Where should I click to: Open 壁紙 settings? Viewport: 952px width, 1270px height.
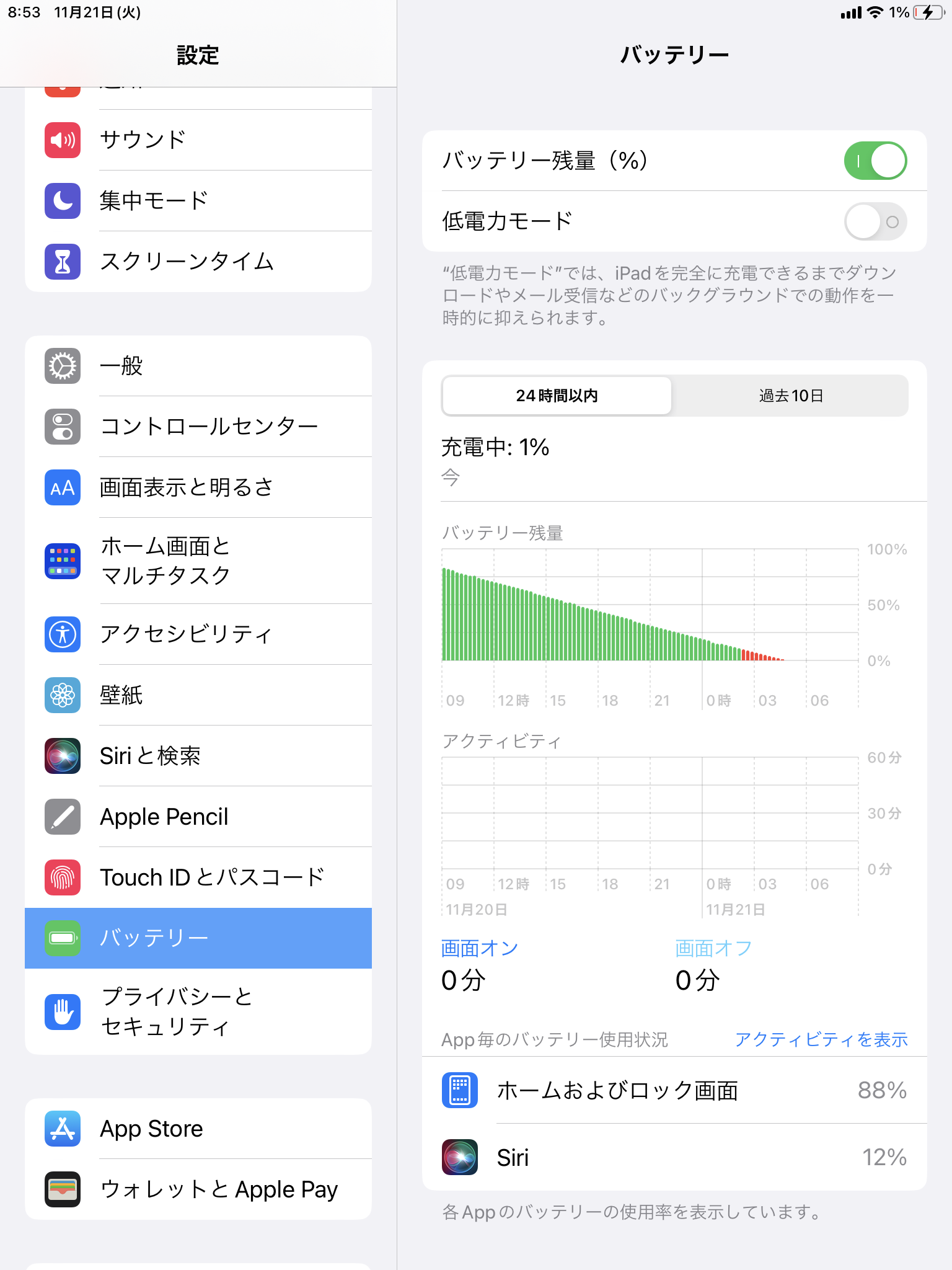tap(198, 695)
